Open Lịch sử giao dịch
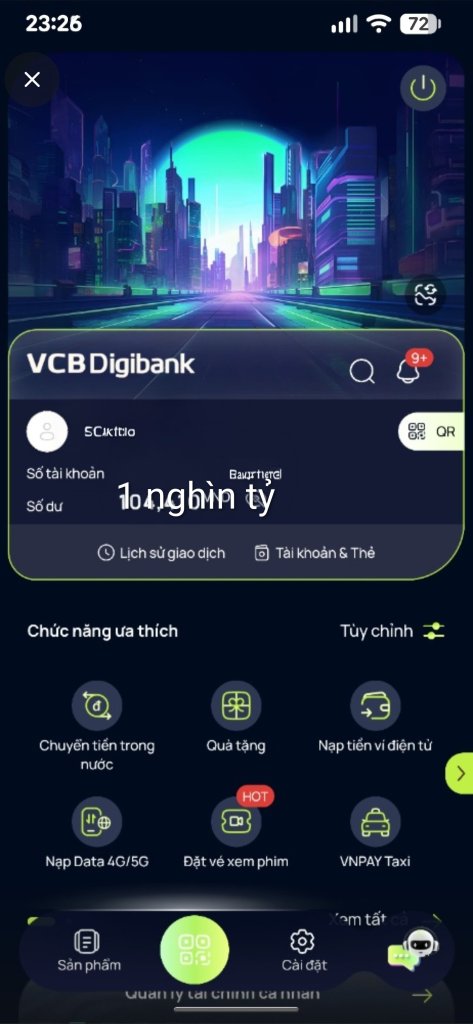This screenshot has height=1024, width=473. click(161, 553)
